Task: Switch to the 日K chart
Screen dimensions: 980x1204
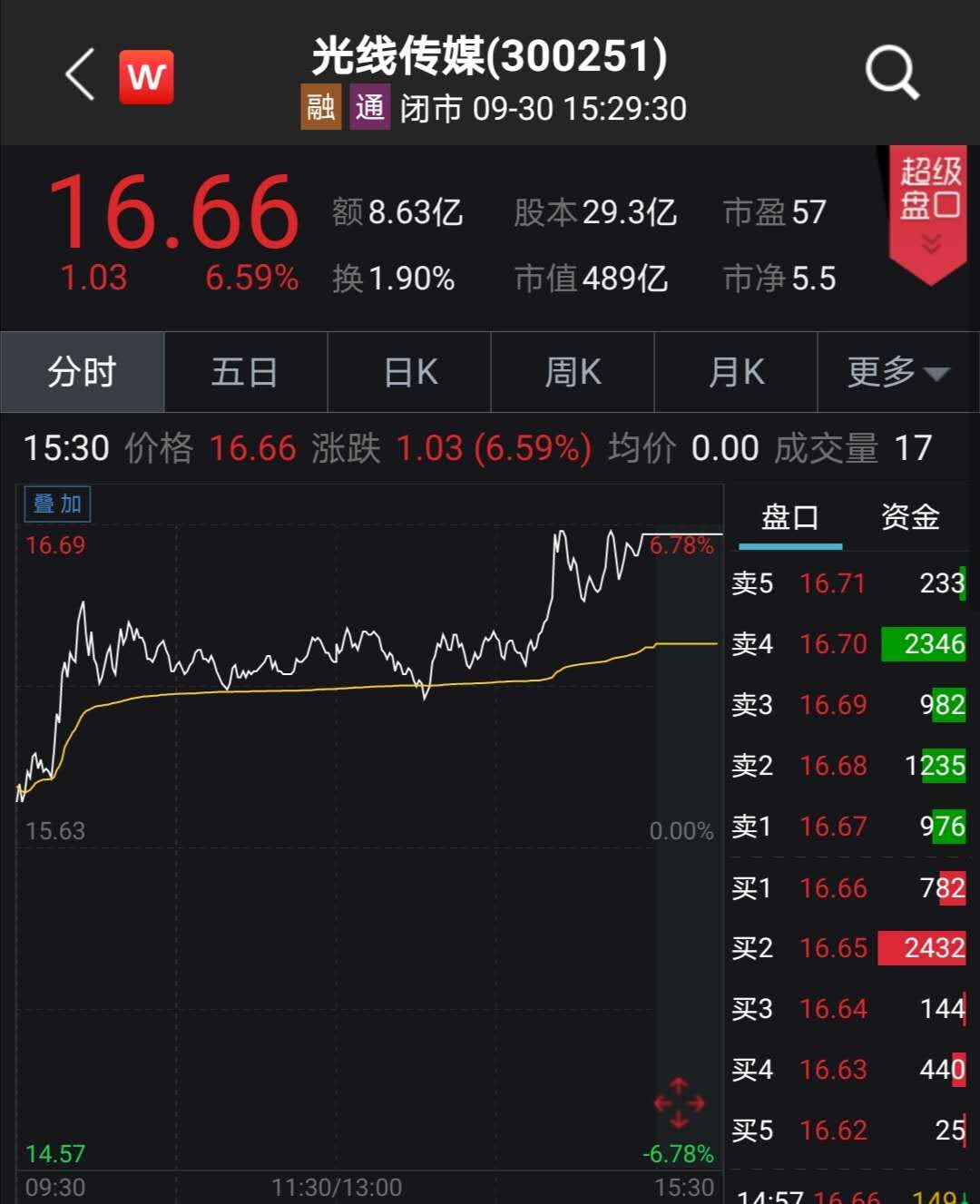Action: (409, 372)
